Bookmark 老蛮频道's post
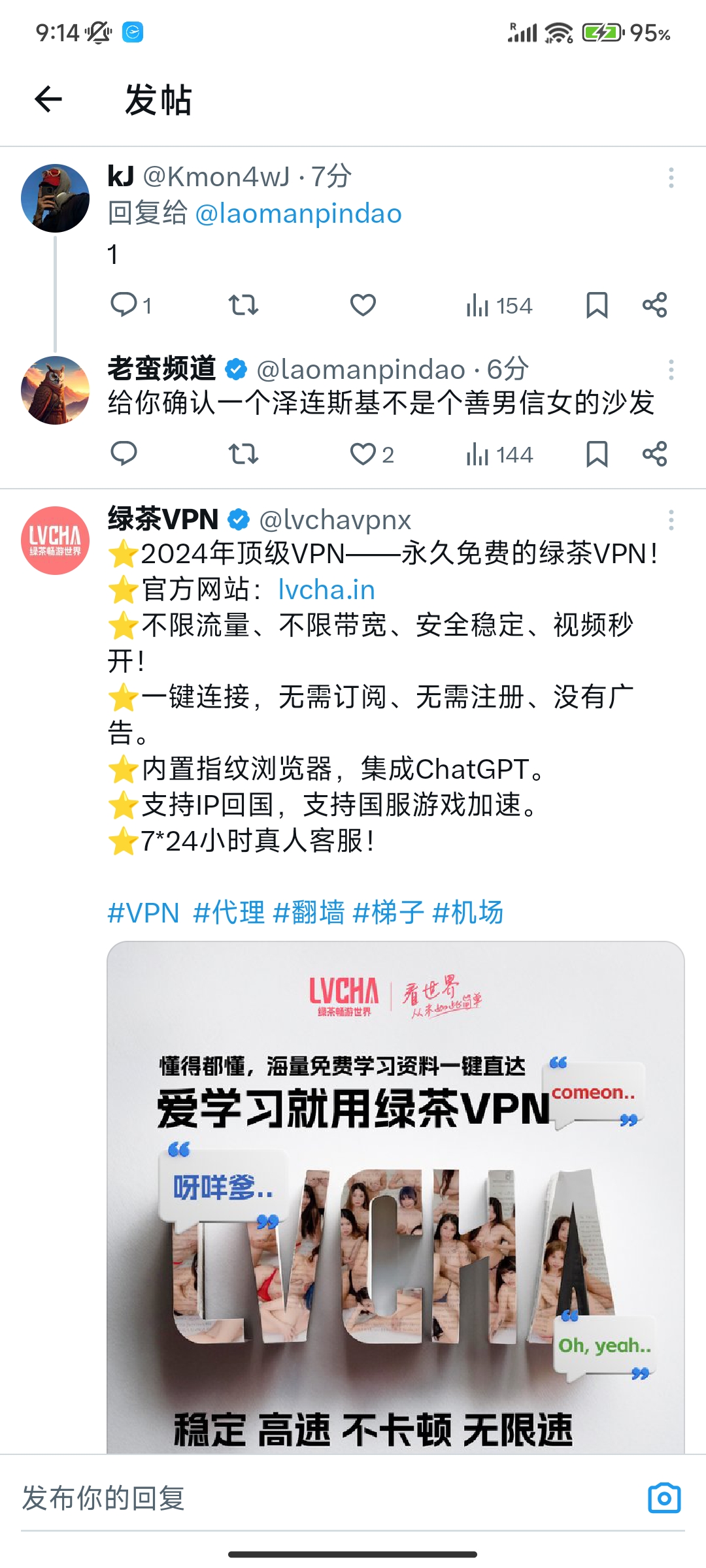The width and height of the screenshot is (706, 1568). [x=597, y=453]
